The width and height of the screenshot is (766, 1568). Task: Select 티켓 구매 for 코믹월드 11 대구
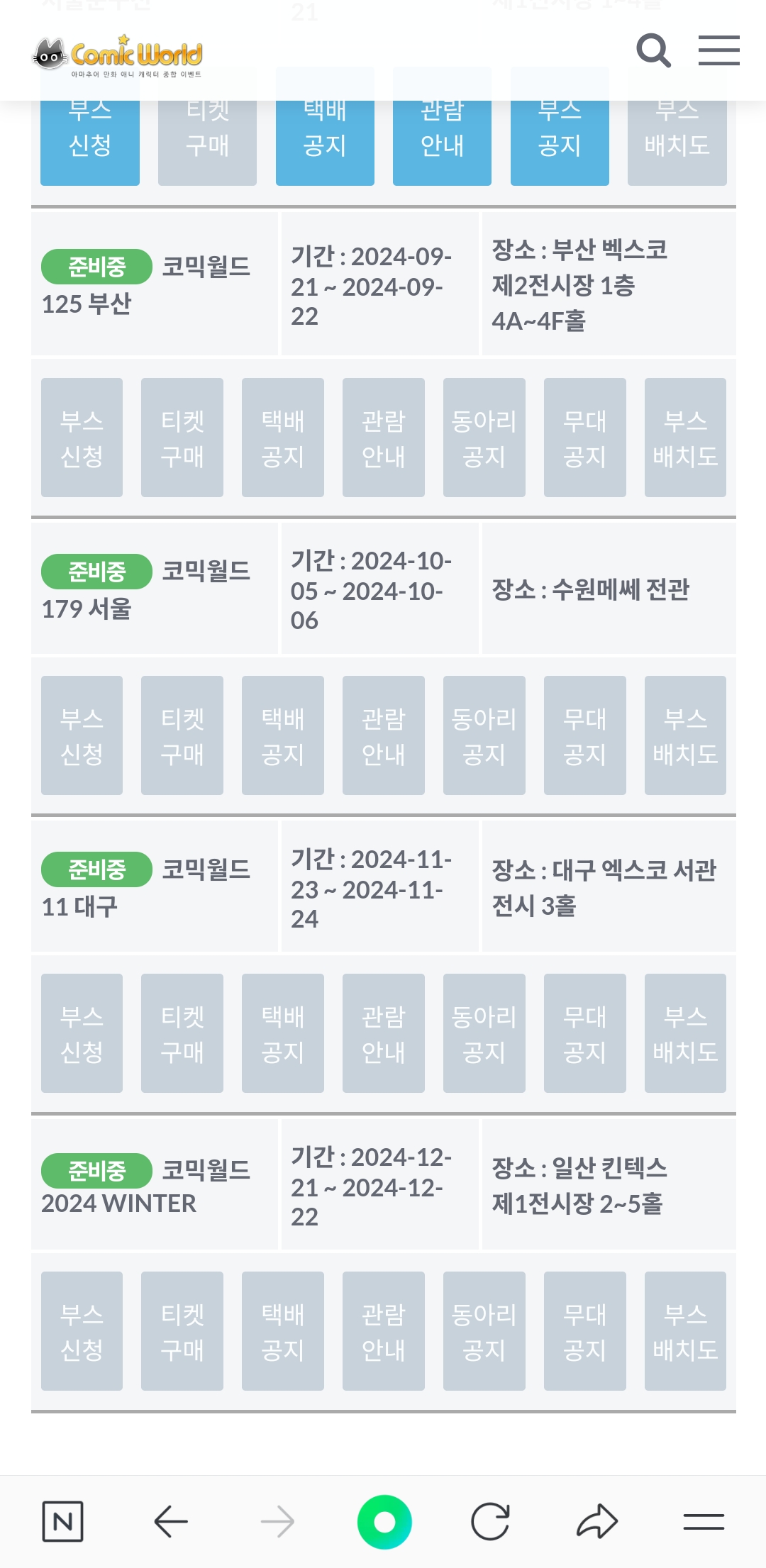pyautogui.click(x=182, y=1033)
